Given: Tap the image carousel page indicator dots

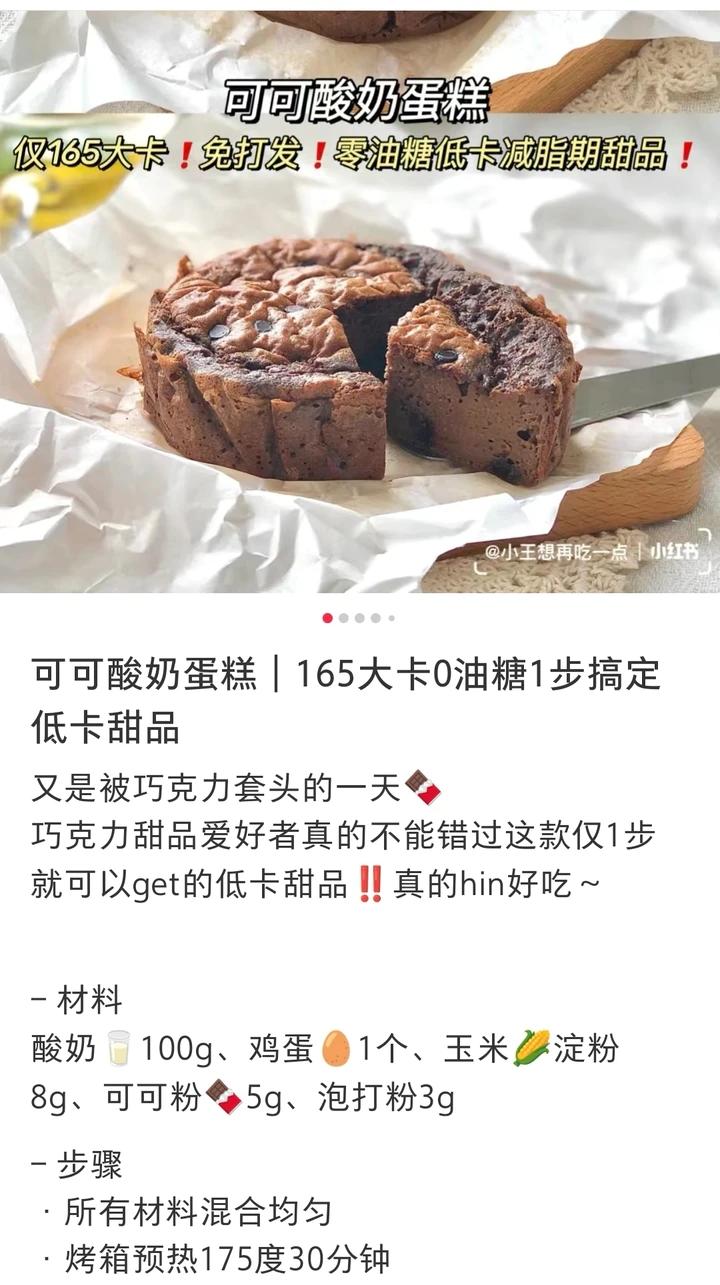Looking at the screenshot, I should click(359, 618).
